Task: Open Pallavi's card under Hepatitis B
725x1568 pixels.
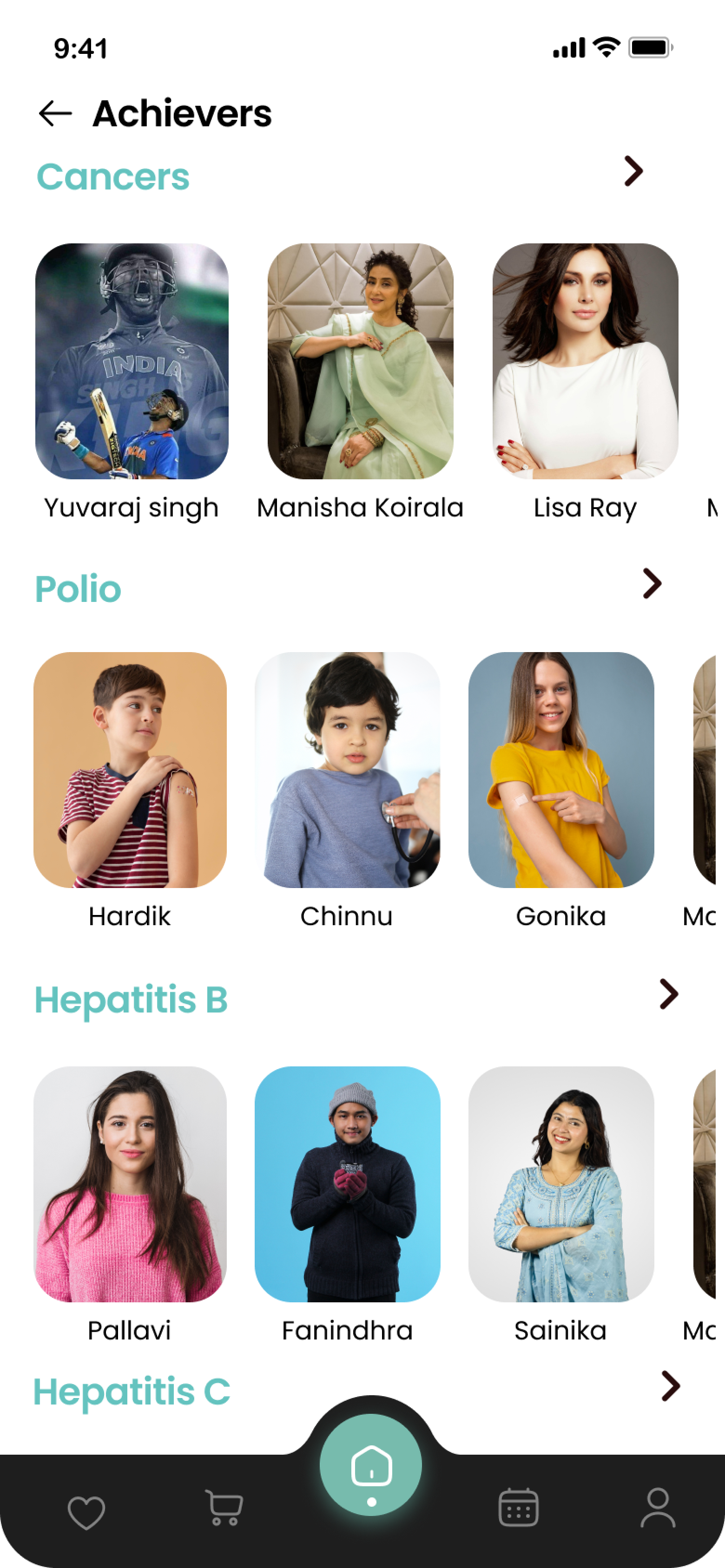Action: 130,1184
